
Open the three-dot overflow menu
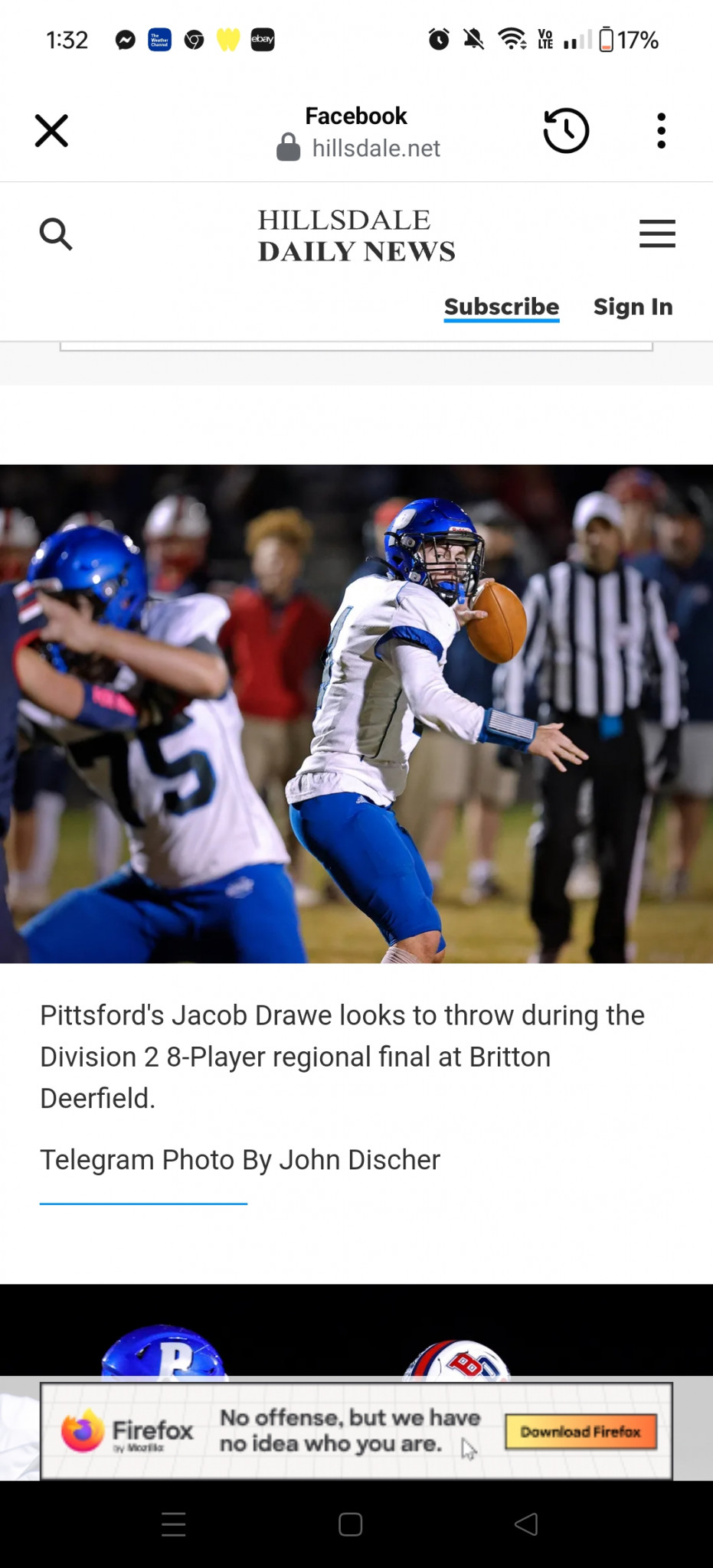click(661, 131)
